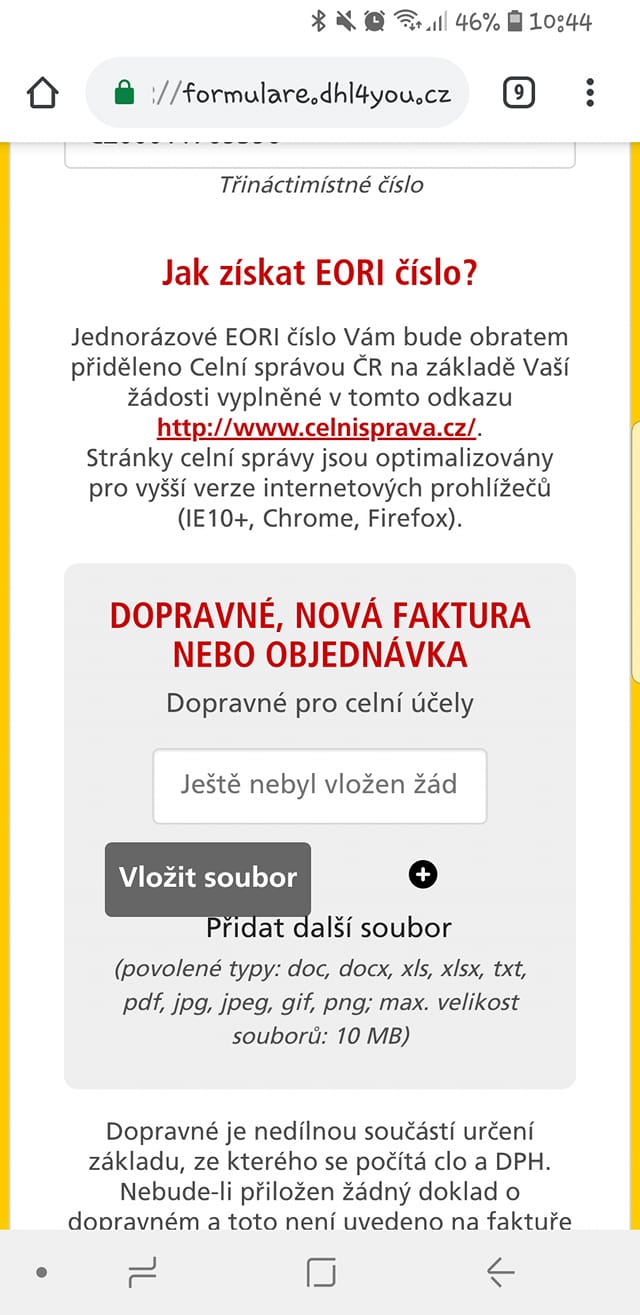Open the tab switcher showing 9 tabs
Screen dimensions: 640x1315
[518, 94]
